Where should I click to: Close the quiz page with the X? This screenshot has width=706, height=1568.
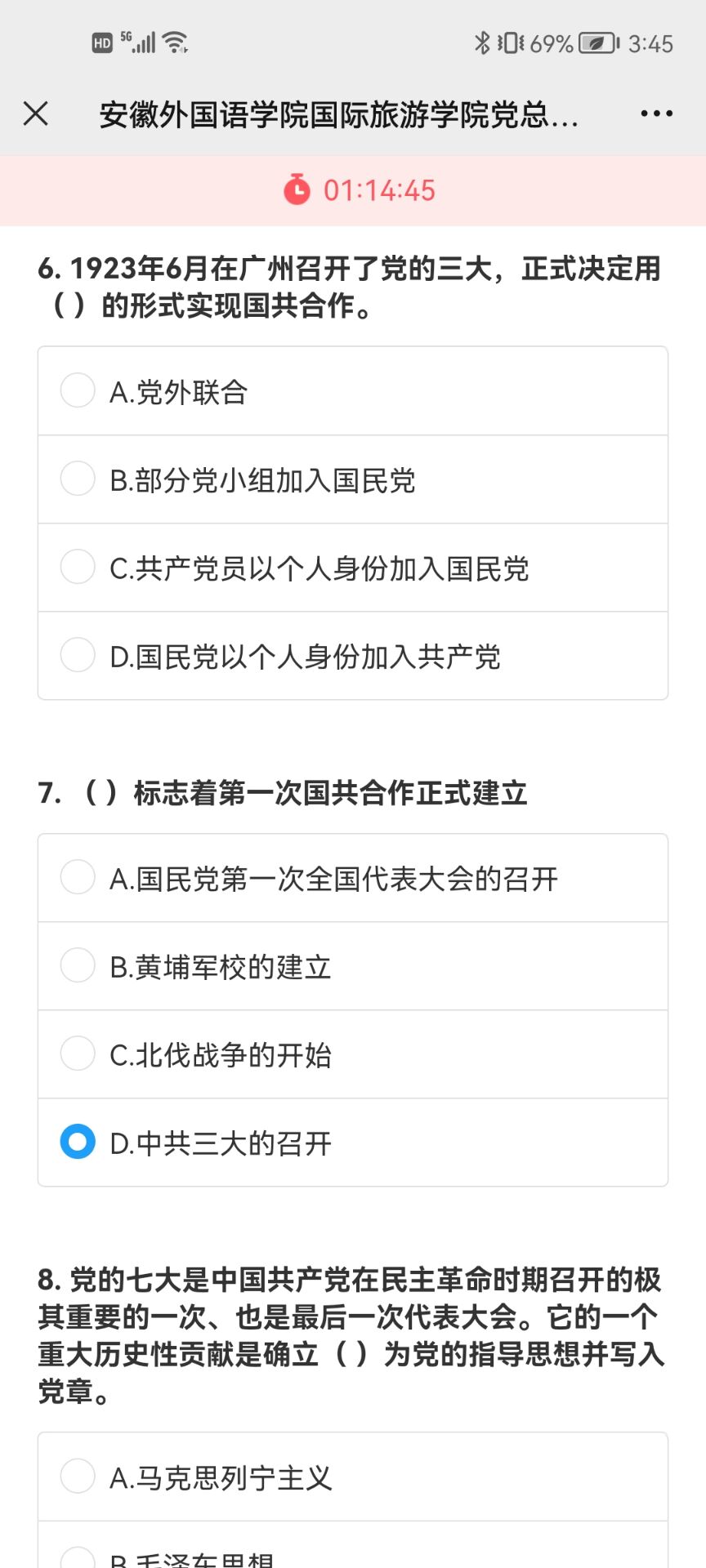click(x=36, y=114)
